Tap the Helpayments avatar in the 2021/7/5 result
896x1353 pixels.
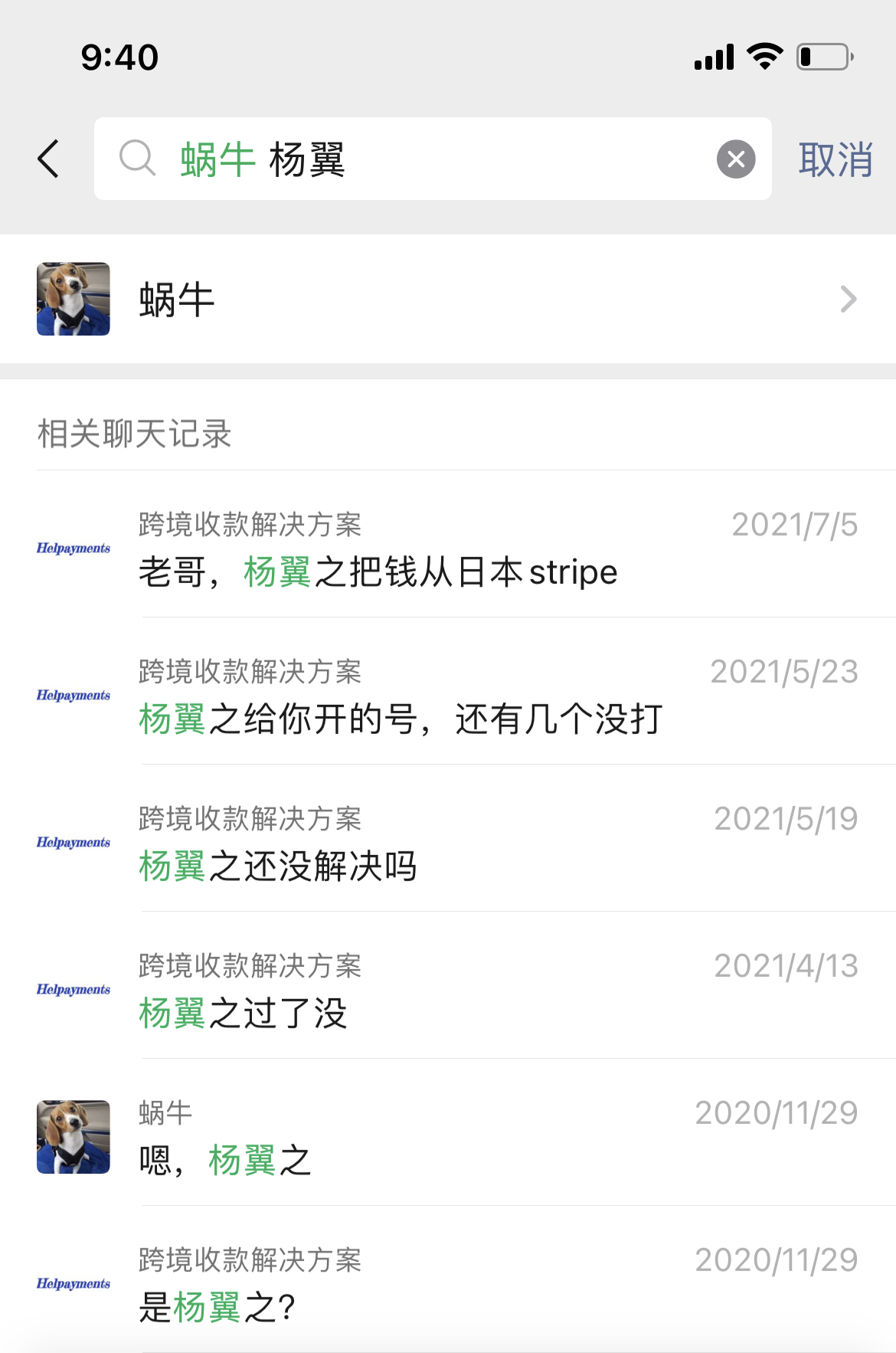[73, 549]
